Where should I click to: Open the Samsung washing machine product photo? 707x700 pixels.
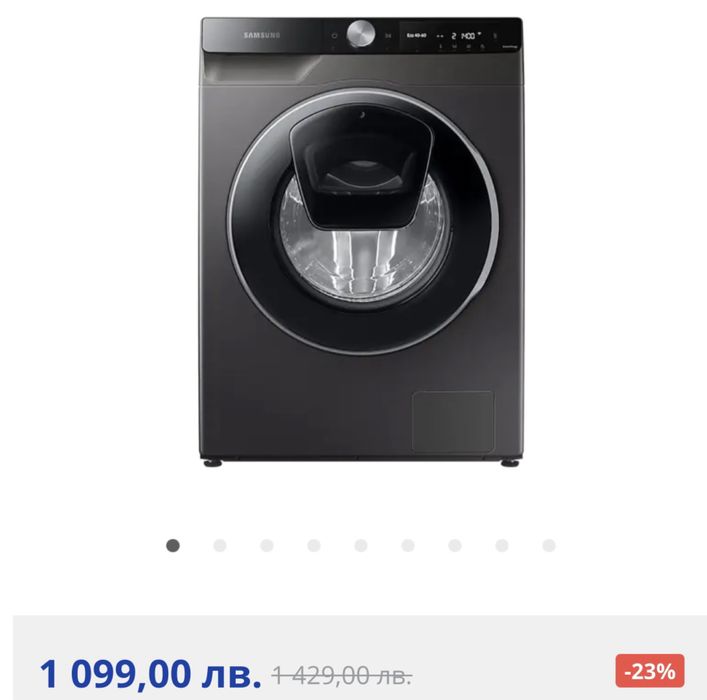pos(361,240)
